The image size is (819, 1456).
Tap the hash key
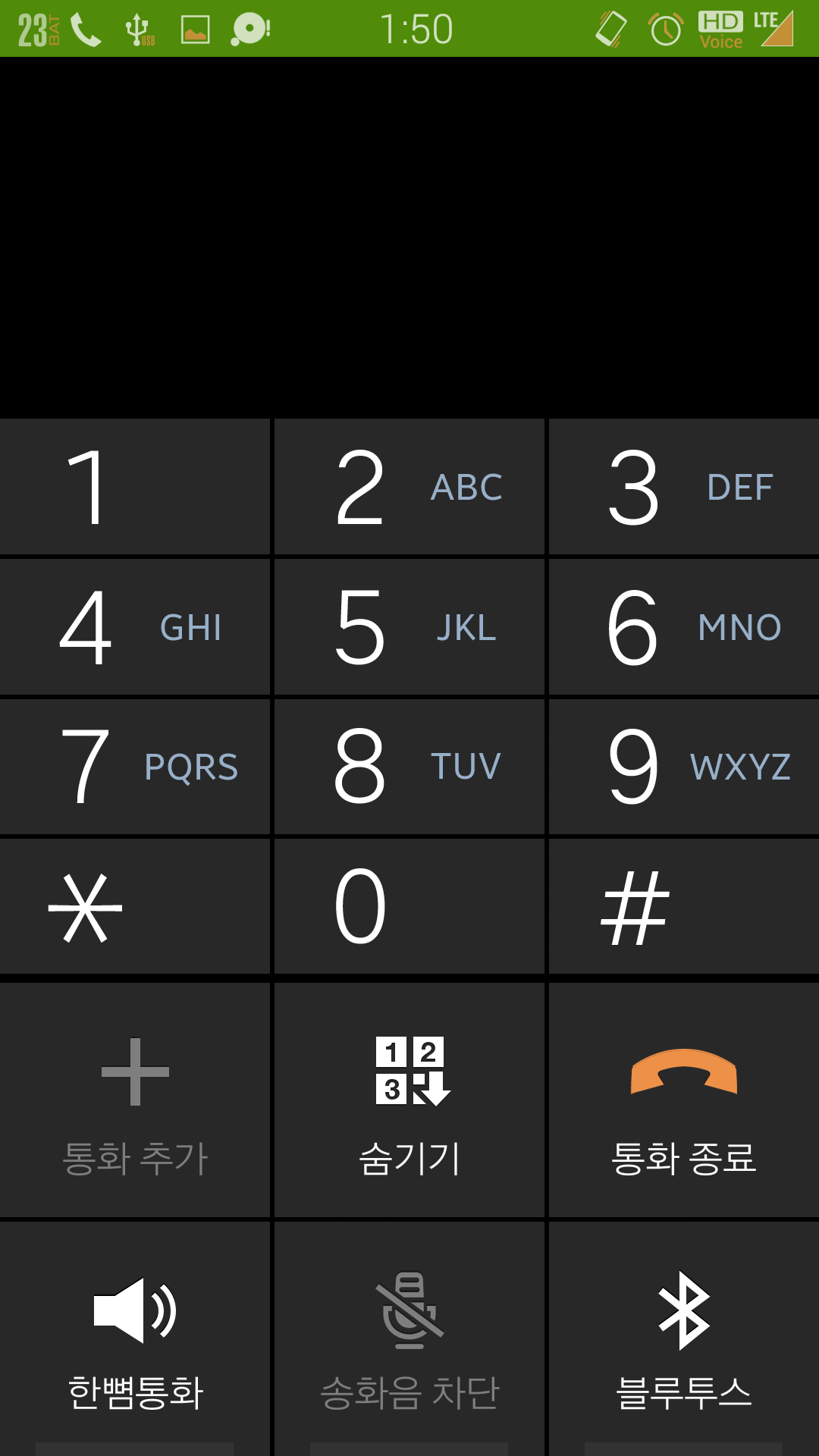[x=684, y=907]
